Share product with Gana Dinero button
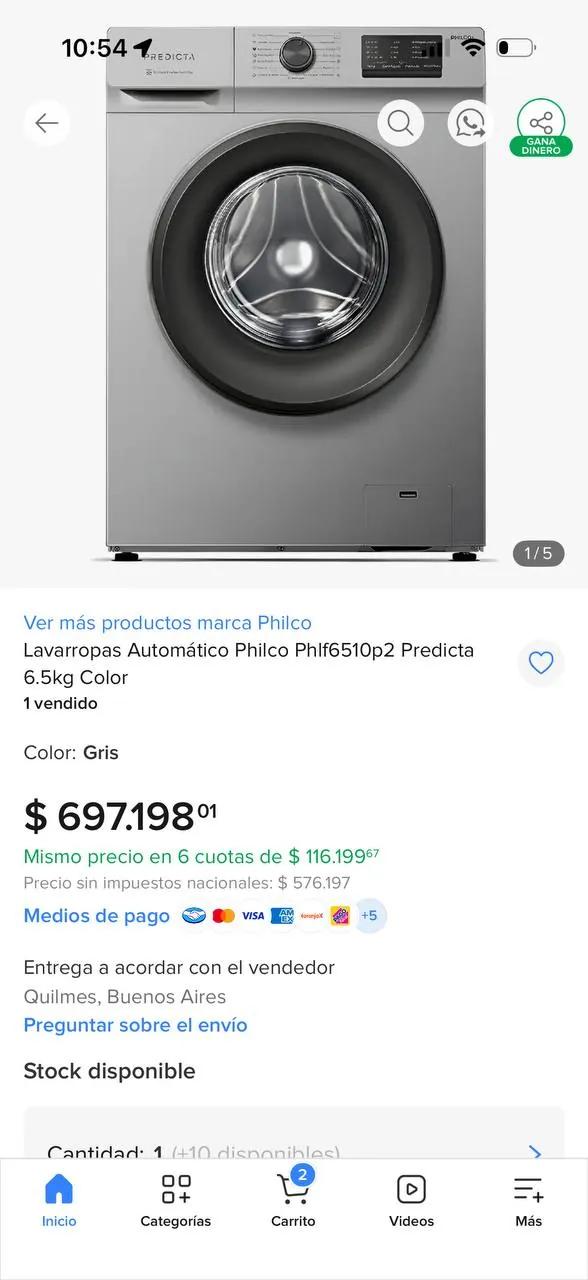Screen dimensions: 588x1280 [x=541, y=128]
